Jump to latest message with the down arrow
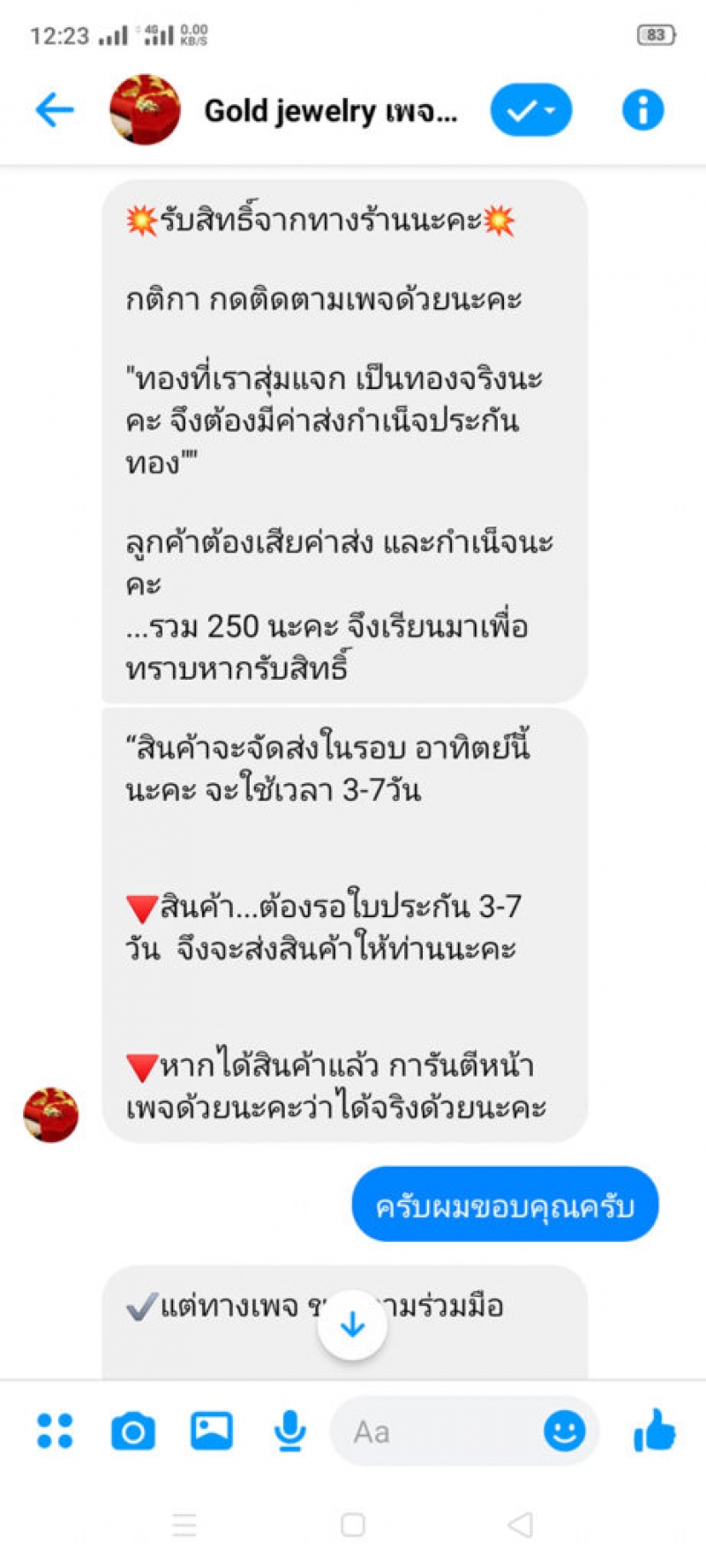 tap(352, 1324)
